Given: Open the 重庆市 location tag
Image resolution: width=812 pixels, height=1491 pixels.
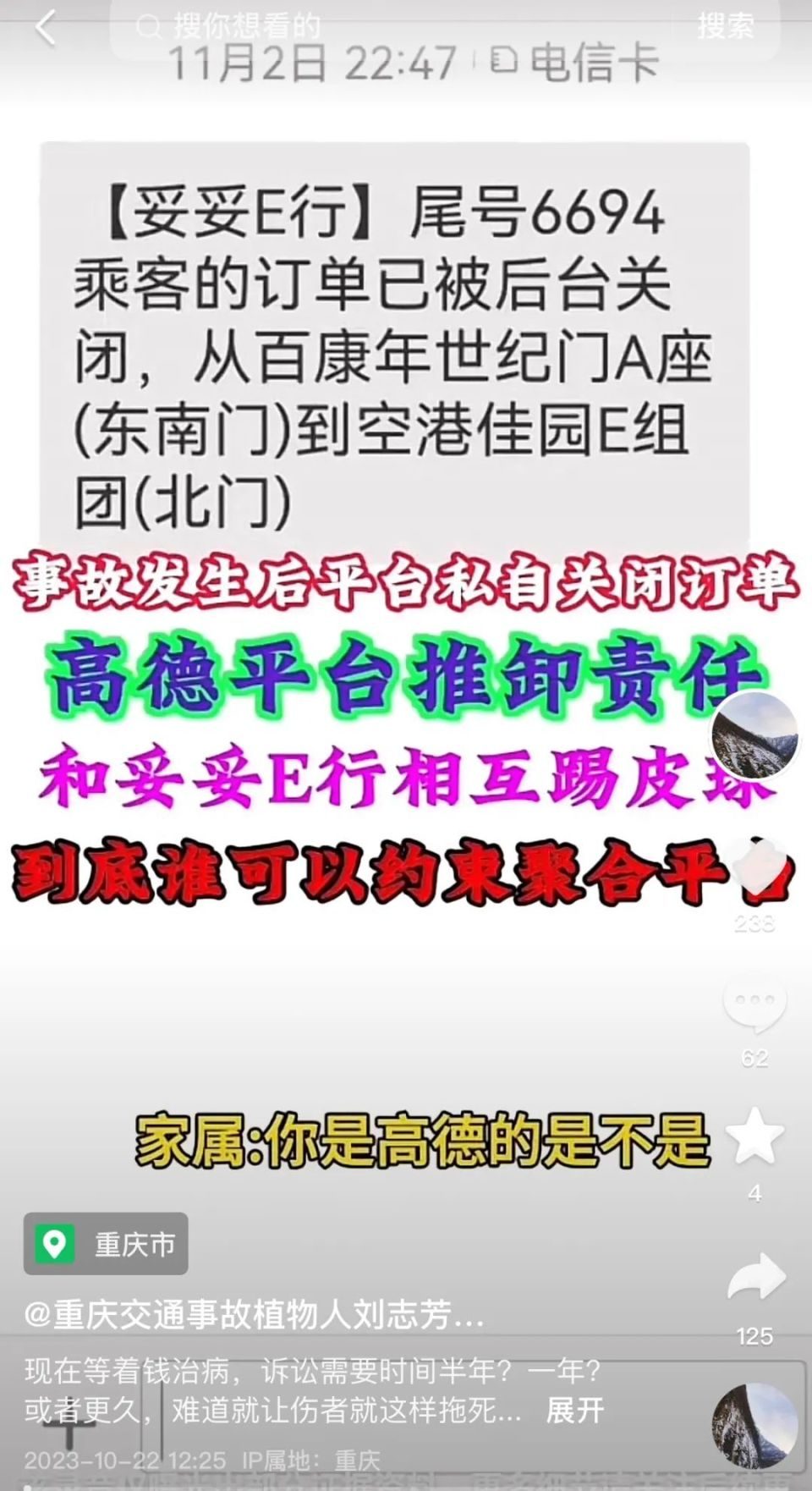Looking at the screenshot, I should pos(106,1244).
